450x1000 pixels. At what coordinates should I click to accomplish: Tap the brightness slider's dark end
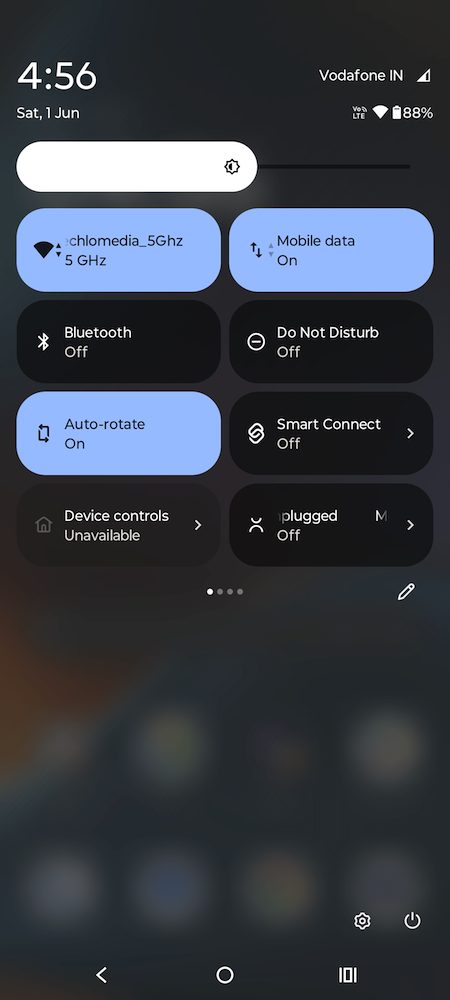point(333,166)
